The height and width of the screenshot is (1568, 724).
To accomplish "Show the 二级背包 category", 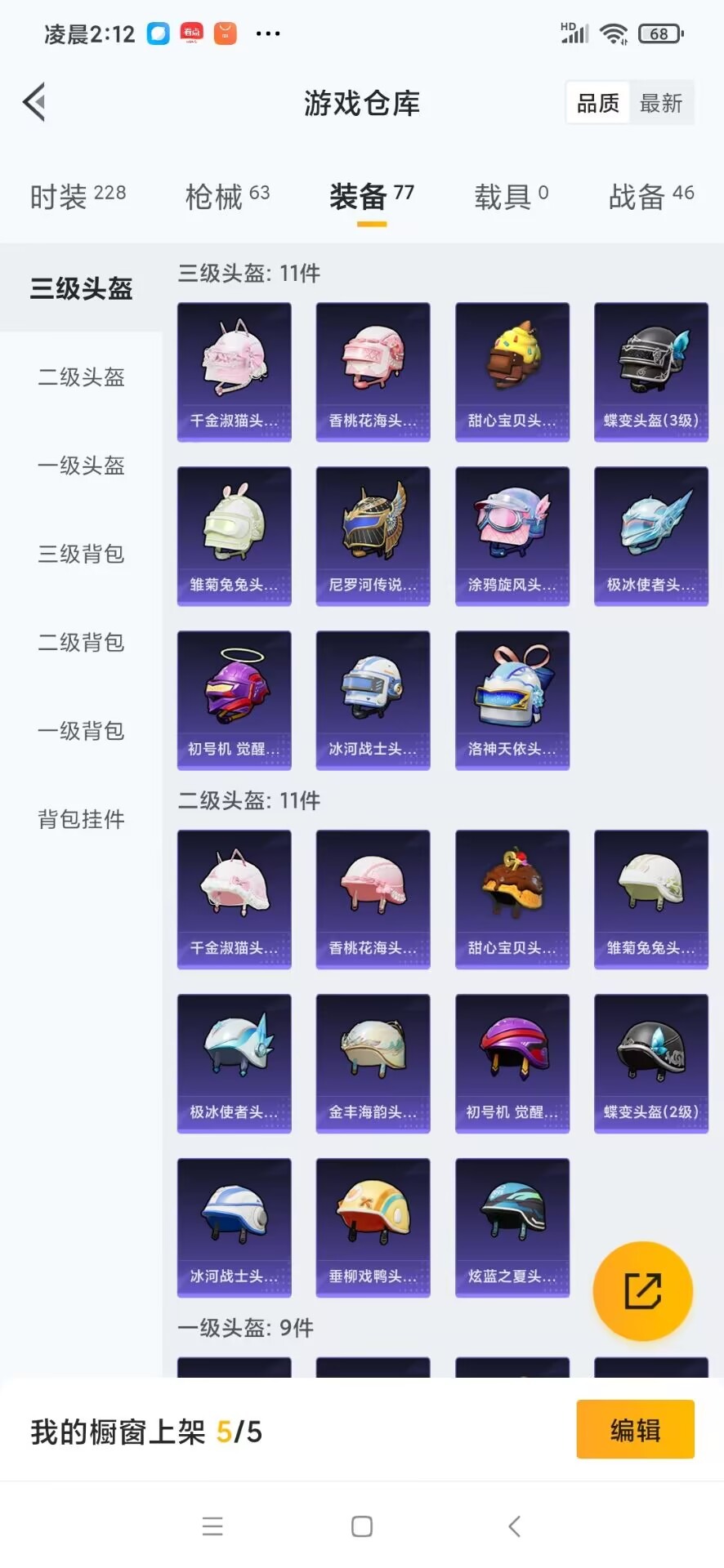I will pos(81,643).
